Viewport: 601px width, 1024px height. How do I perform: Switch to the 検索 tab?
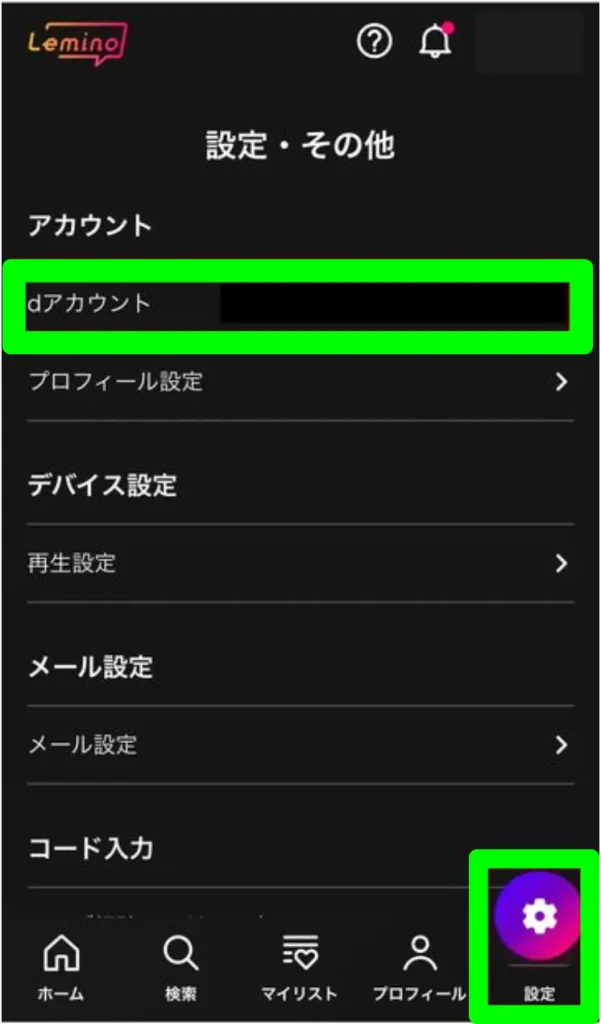tap(180, 967)
